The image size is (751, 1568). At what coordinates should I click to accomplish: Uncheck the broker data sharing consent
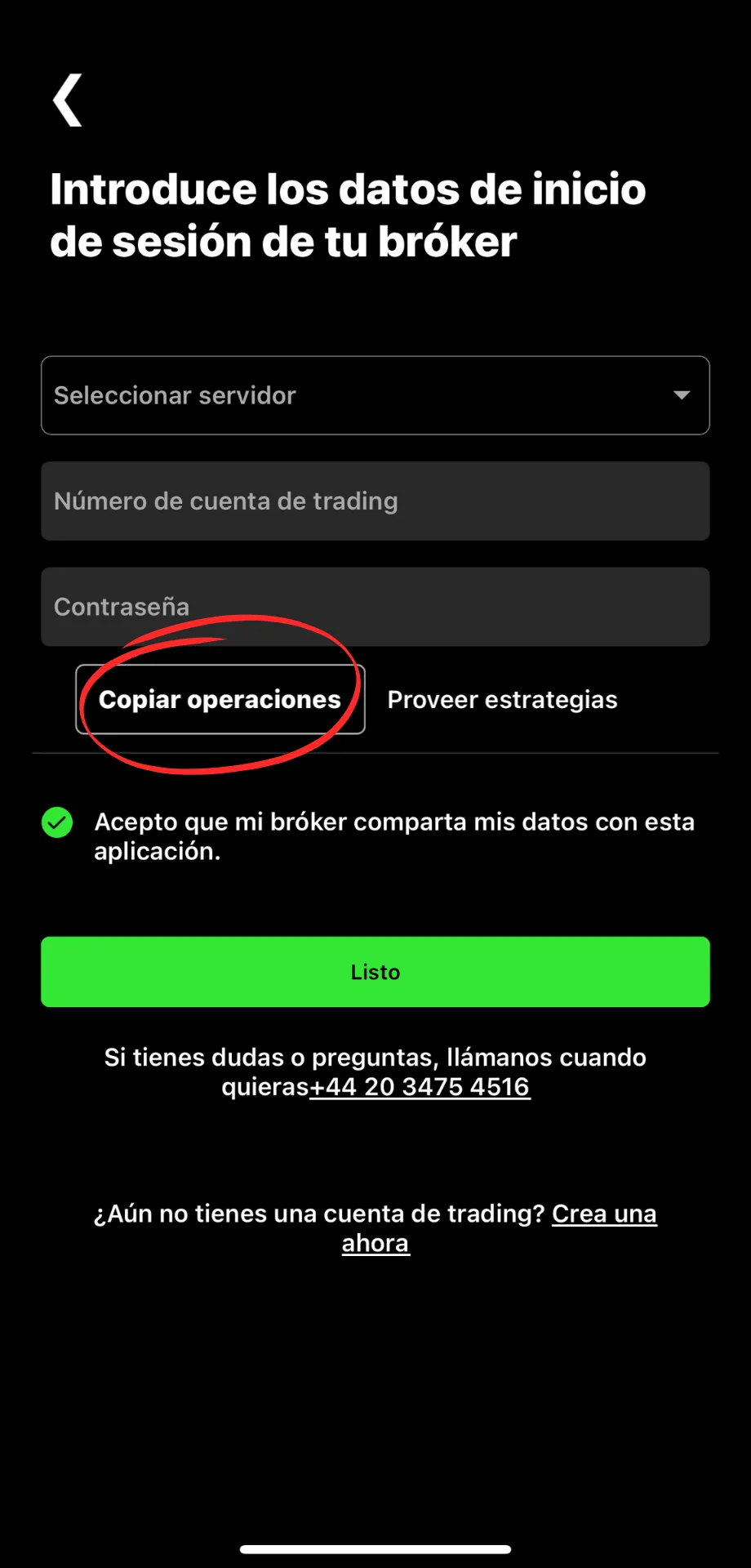pyautogui.click(x=57, y=822)
